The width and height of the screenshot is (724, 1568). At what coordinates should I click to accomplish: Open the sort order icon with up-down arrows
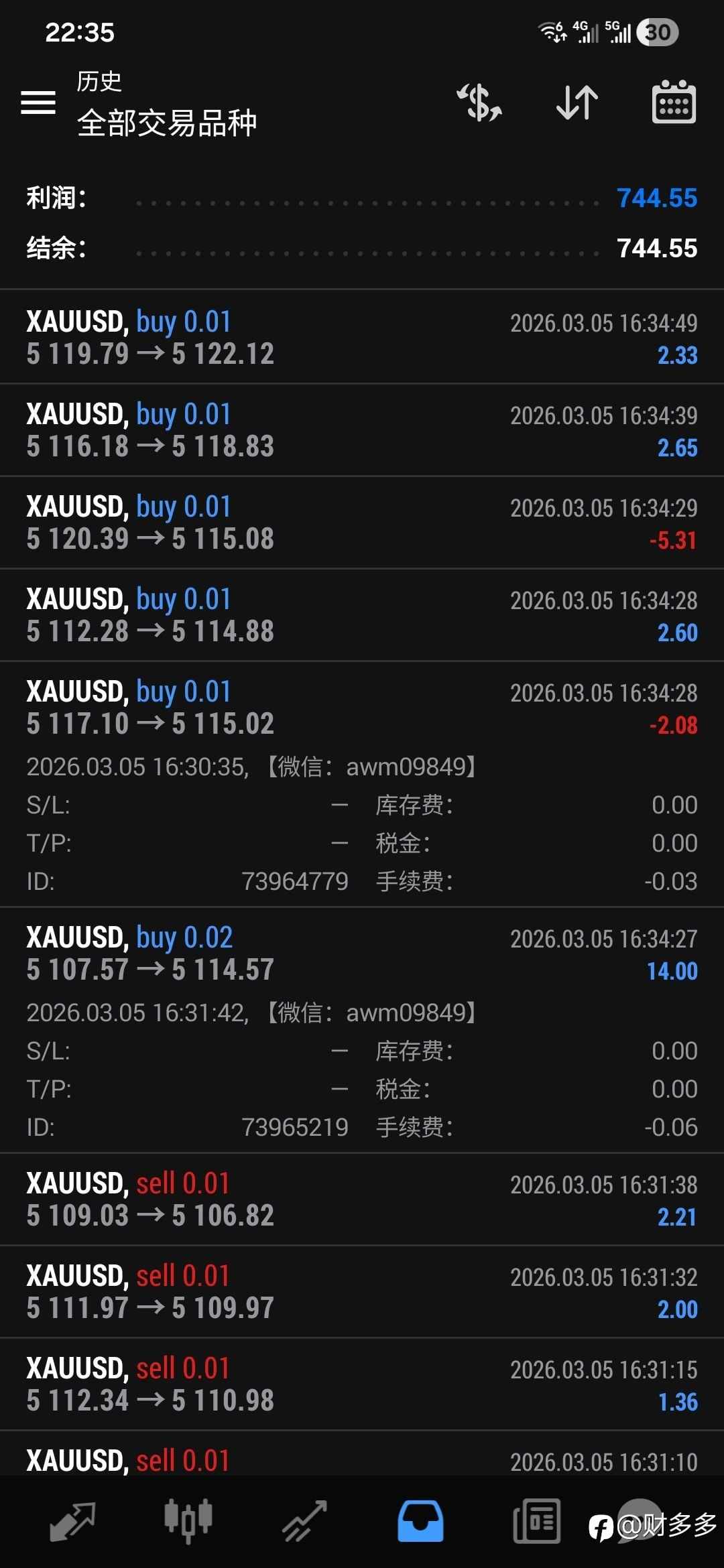coord(577,104)
